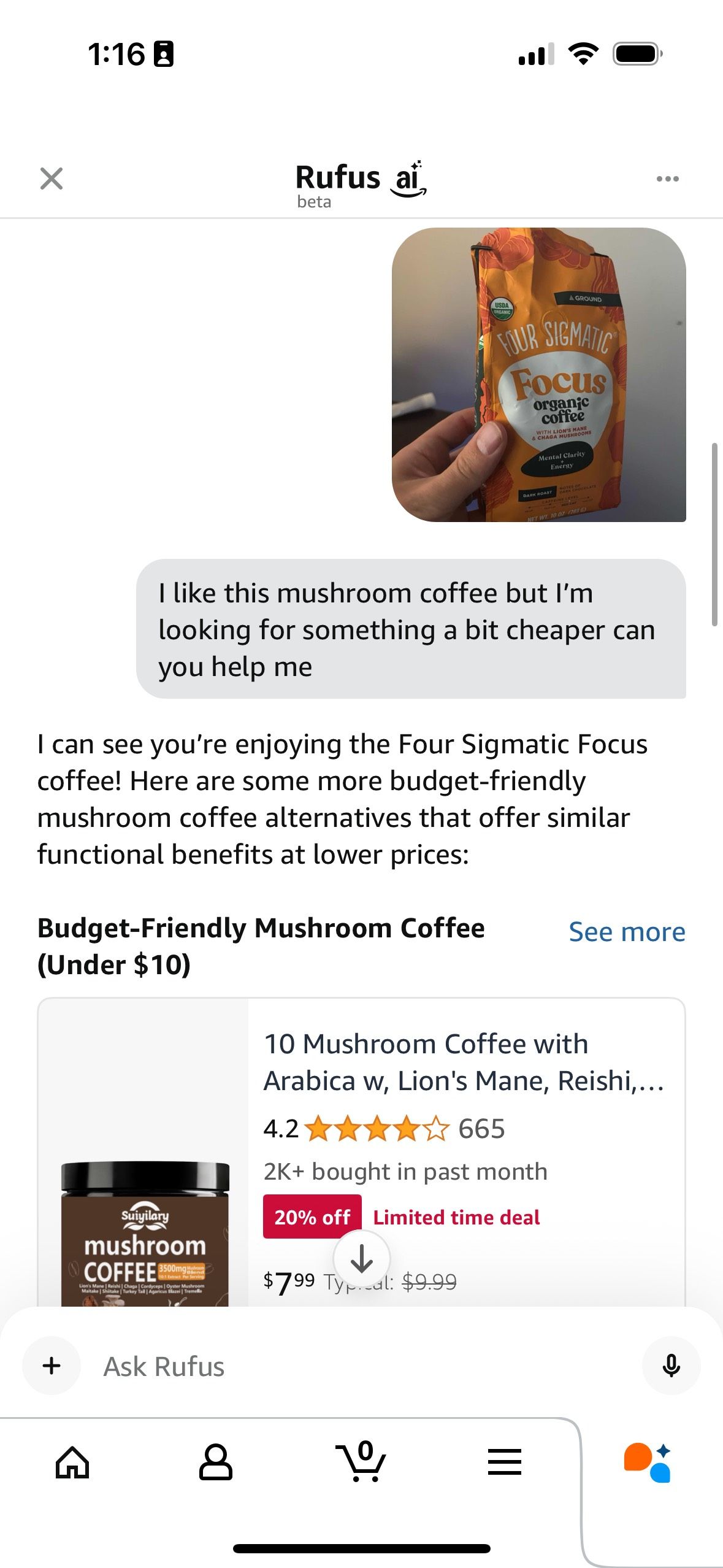Viewport: 723px width, 1568px height.
Task: Open the shopping cart tab
Action: (x=361, y=1462)
